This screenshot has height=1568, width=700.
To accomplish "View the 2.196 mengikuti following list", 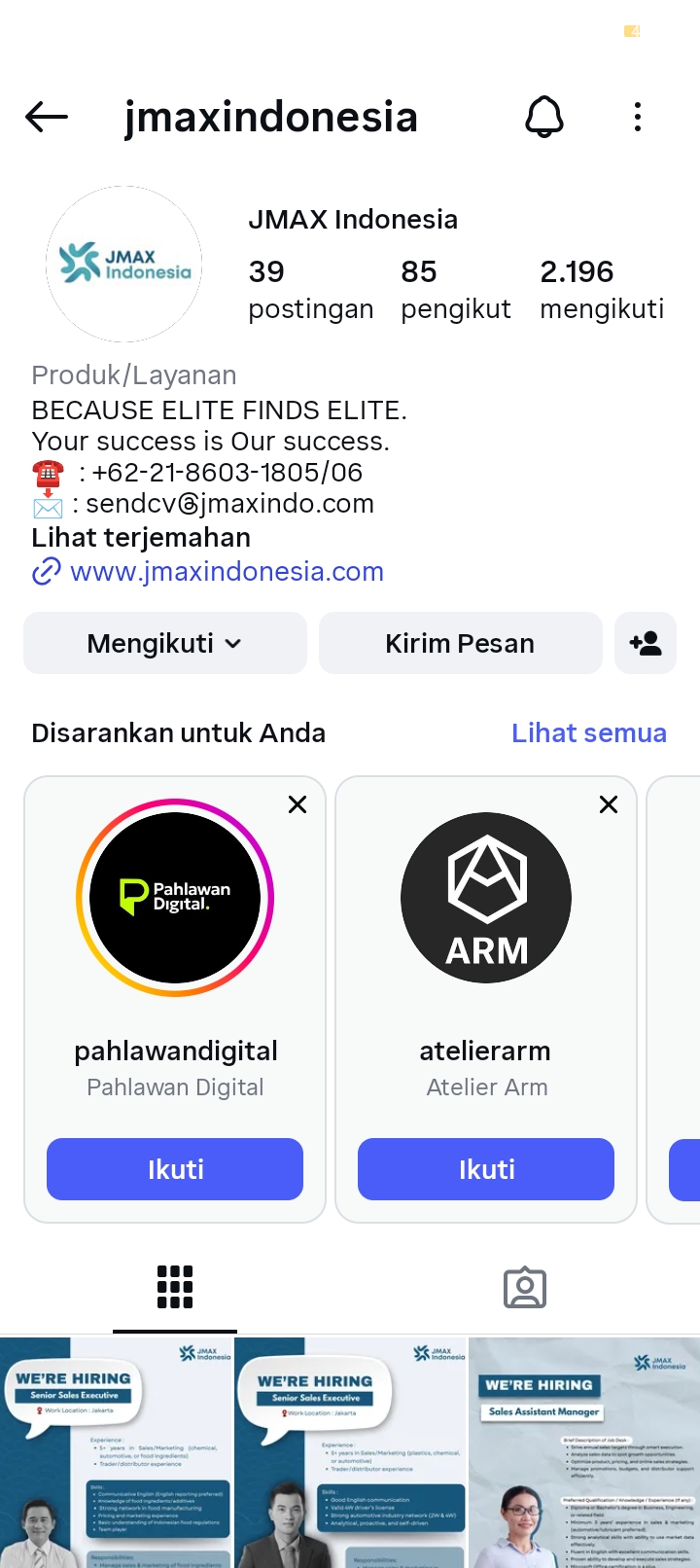I will coord(602,289).
